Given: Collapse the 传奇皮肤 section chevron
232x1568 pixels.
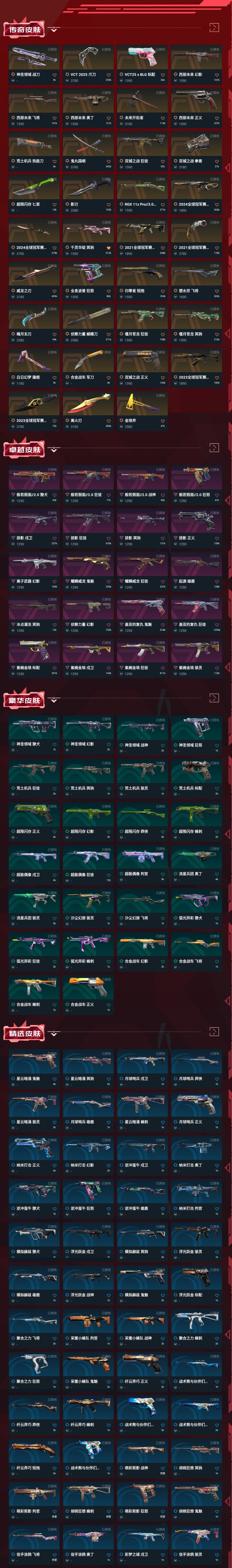Looking at the screenshot, I should pyautogui.click(x=54, y=29).
